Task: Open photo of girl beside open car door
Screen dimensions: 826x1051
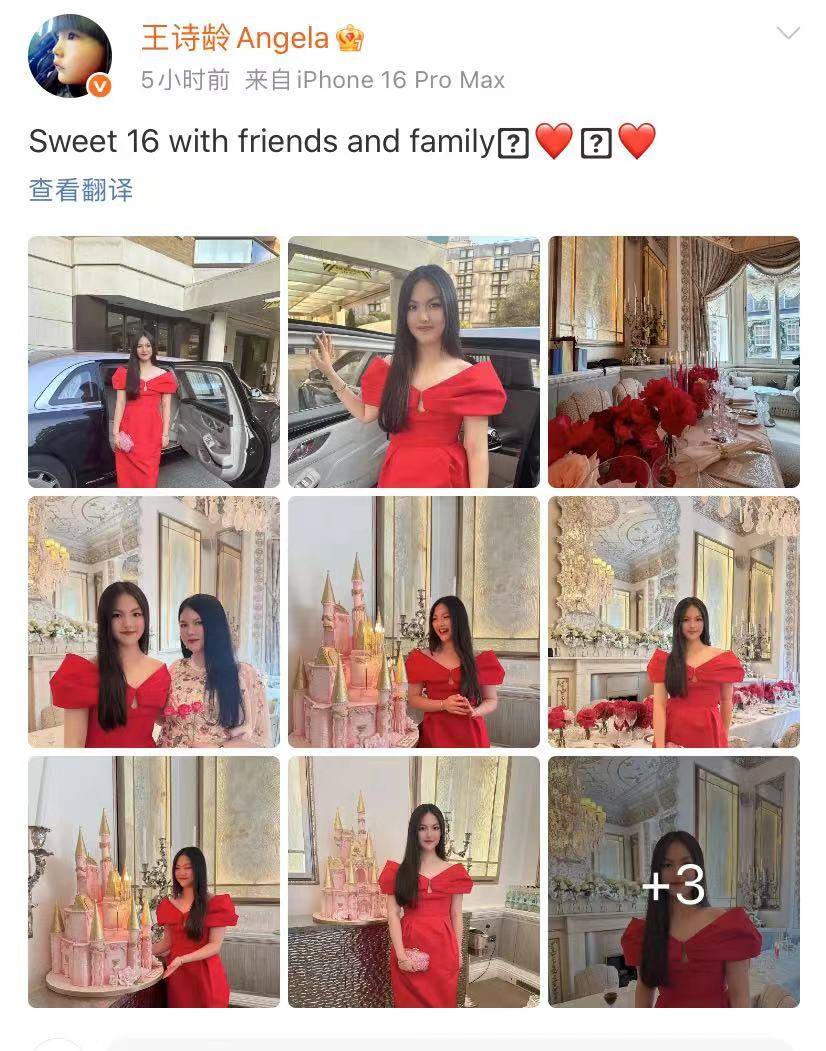Action: coord(154,362)
